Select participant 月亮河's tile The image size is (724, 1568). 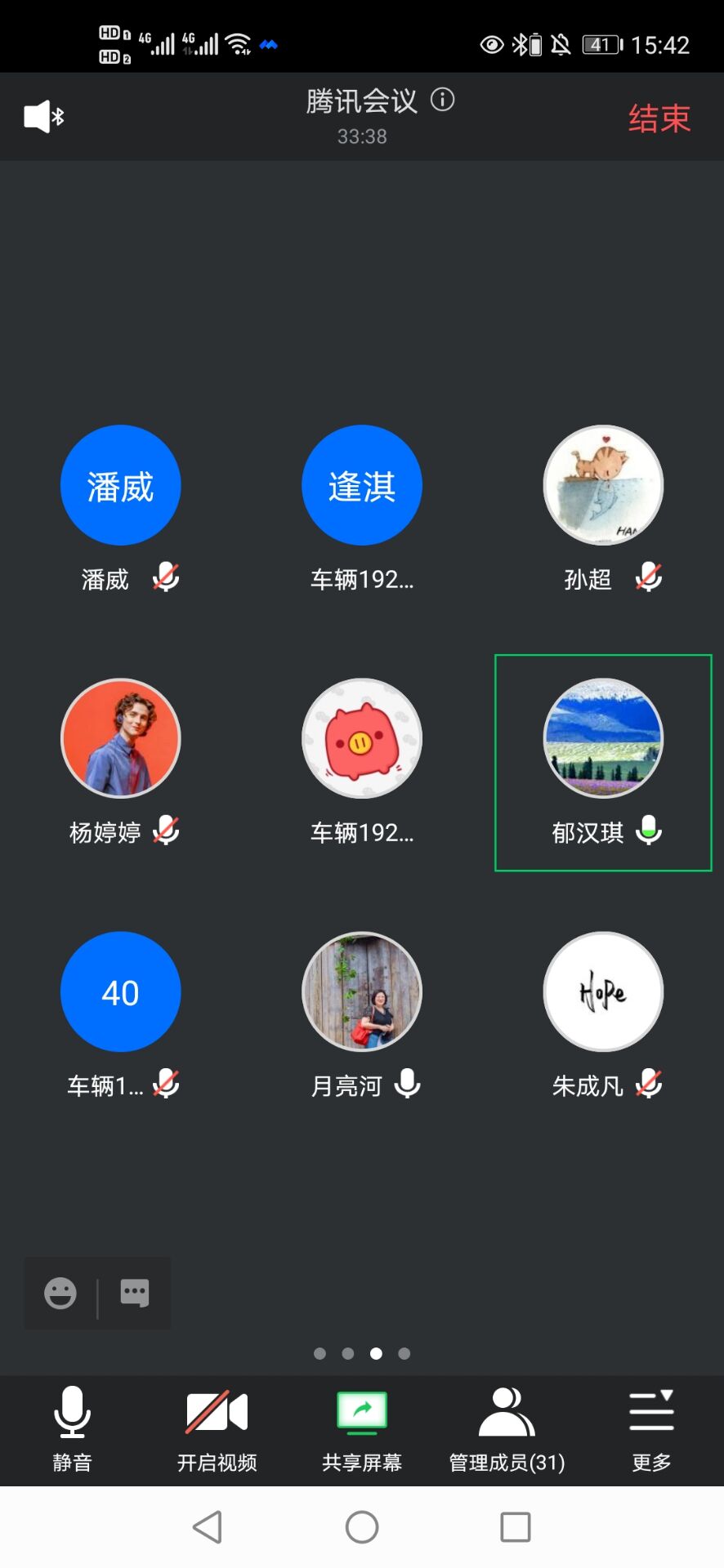(x=362, y=991)
